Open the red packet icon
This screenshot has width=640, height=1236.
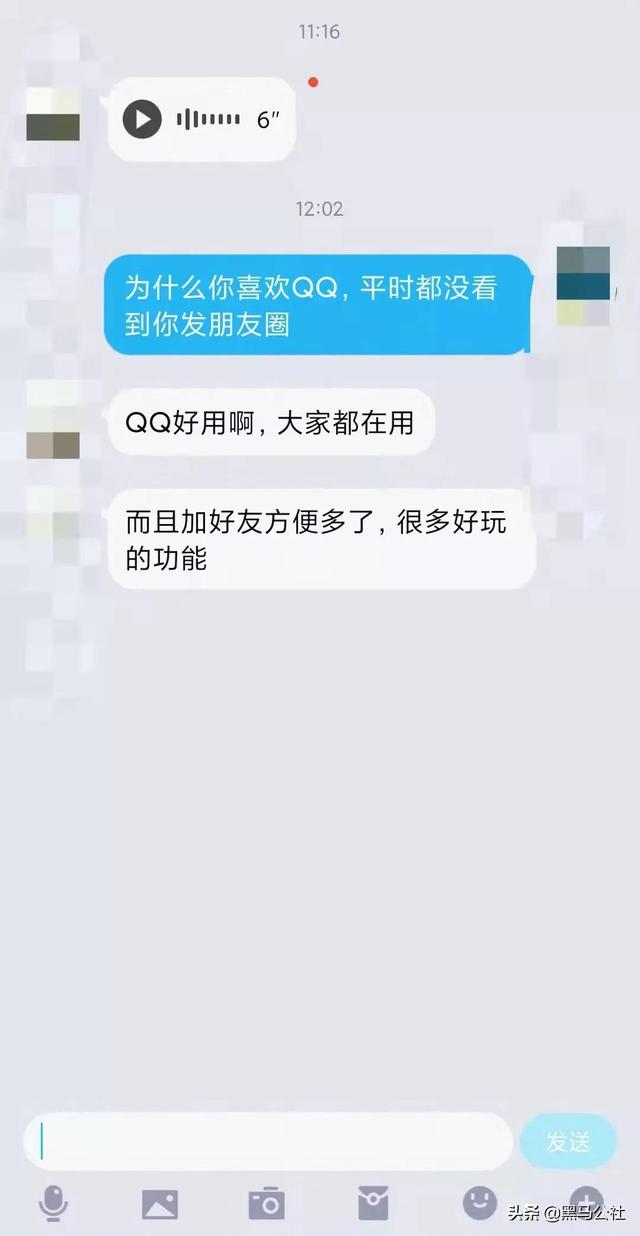(373, 1203)
